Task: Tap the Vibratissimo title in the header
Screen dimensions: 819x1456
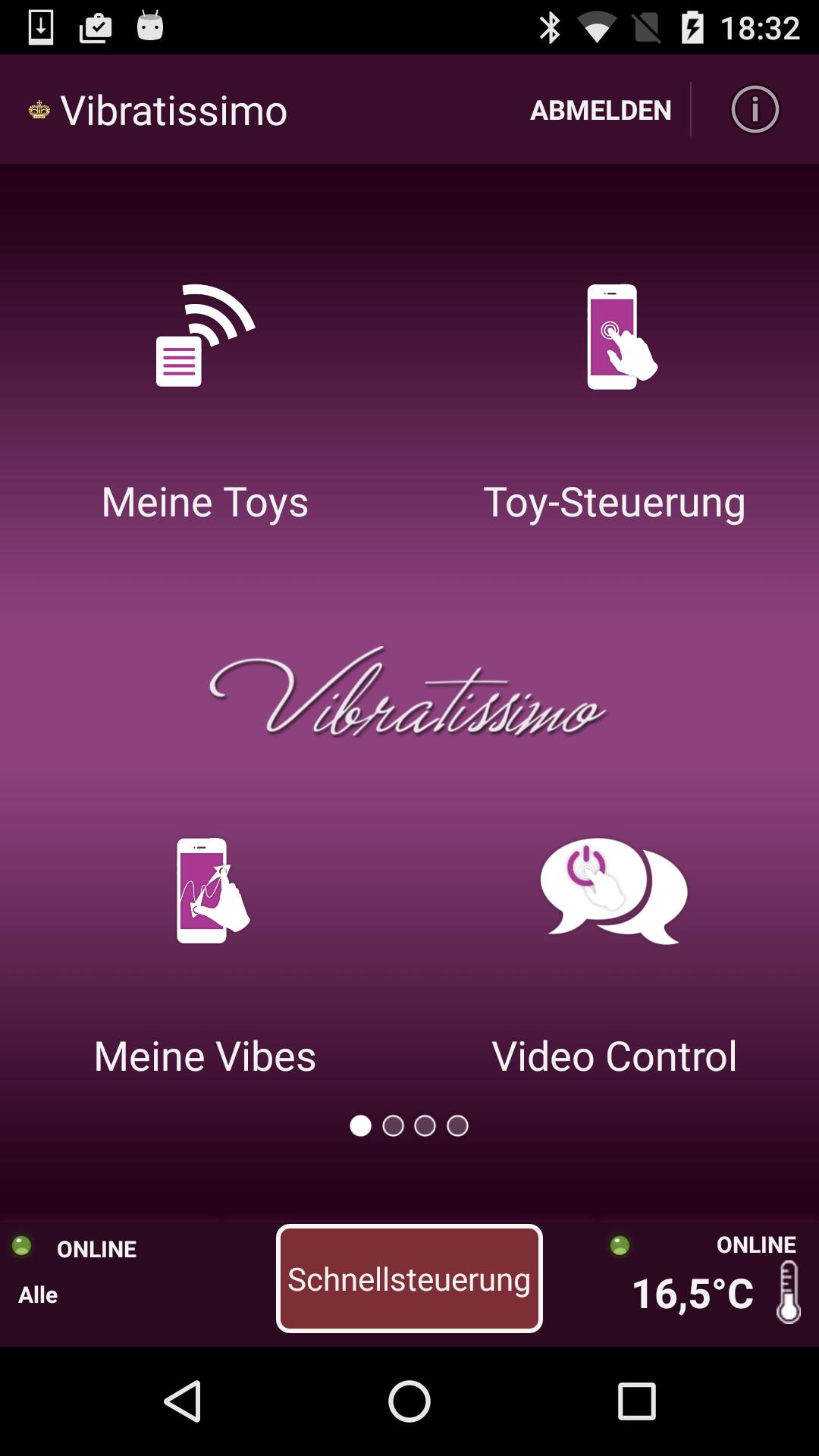Action: click(x=174, y=110)
